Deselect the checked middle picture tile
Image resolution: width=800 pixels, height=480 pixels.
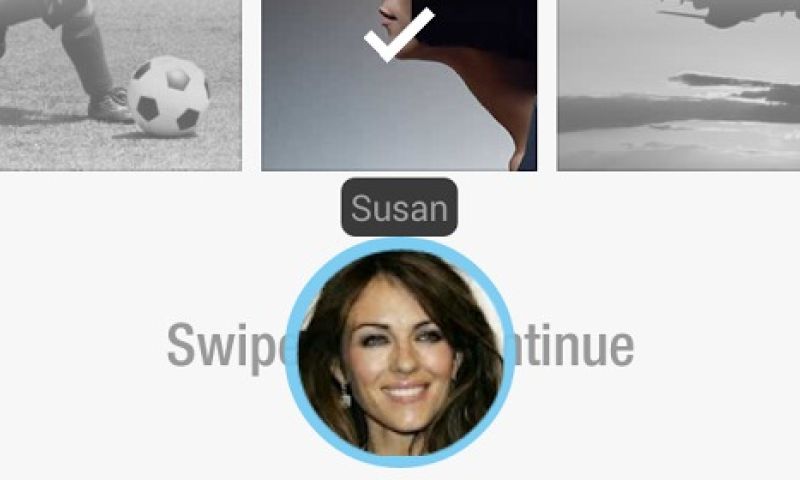399,85
